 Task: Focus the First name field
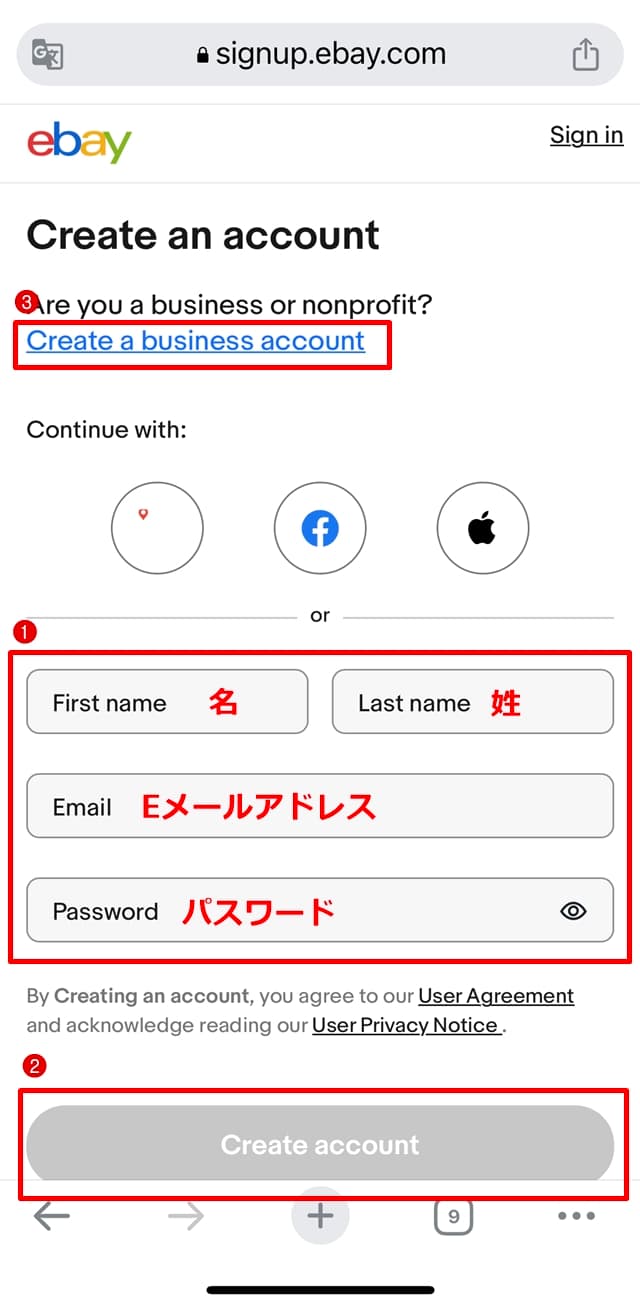point(167,702)
